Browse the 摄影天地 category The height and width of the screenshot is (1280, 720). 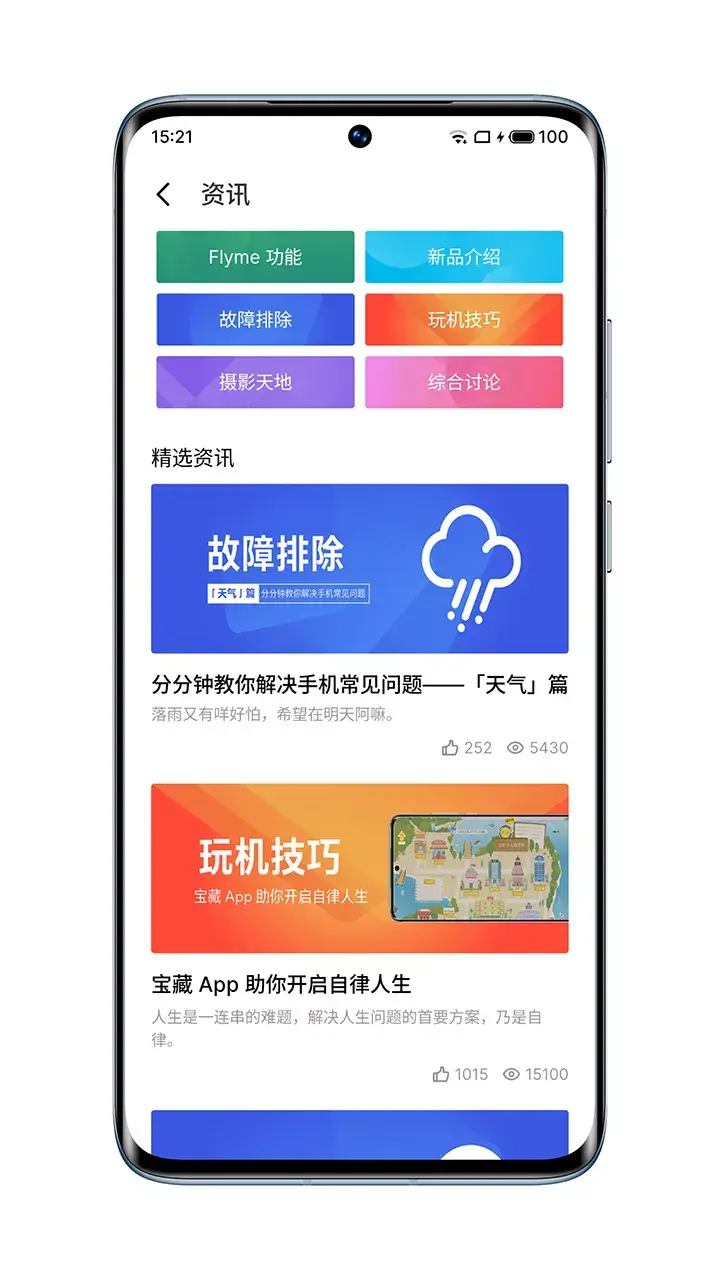click(x=255, y=382)
